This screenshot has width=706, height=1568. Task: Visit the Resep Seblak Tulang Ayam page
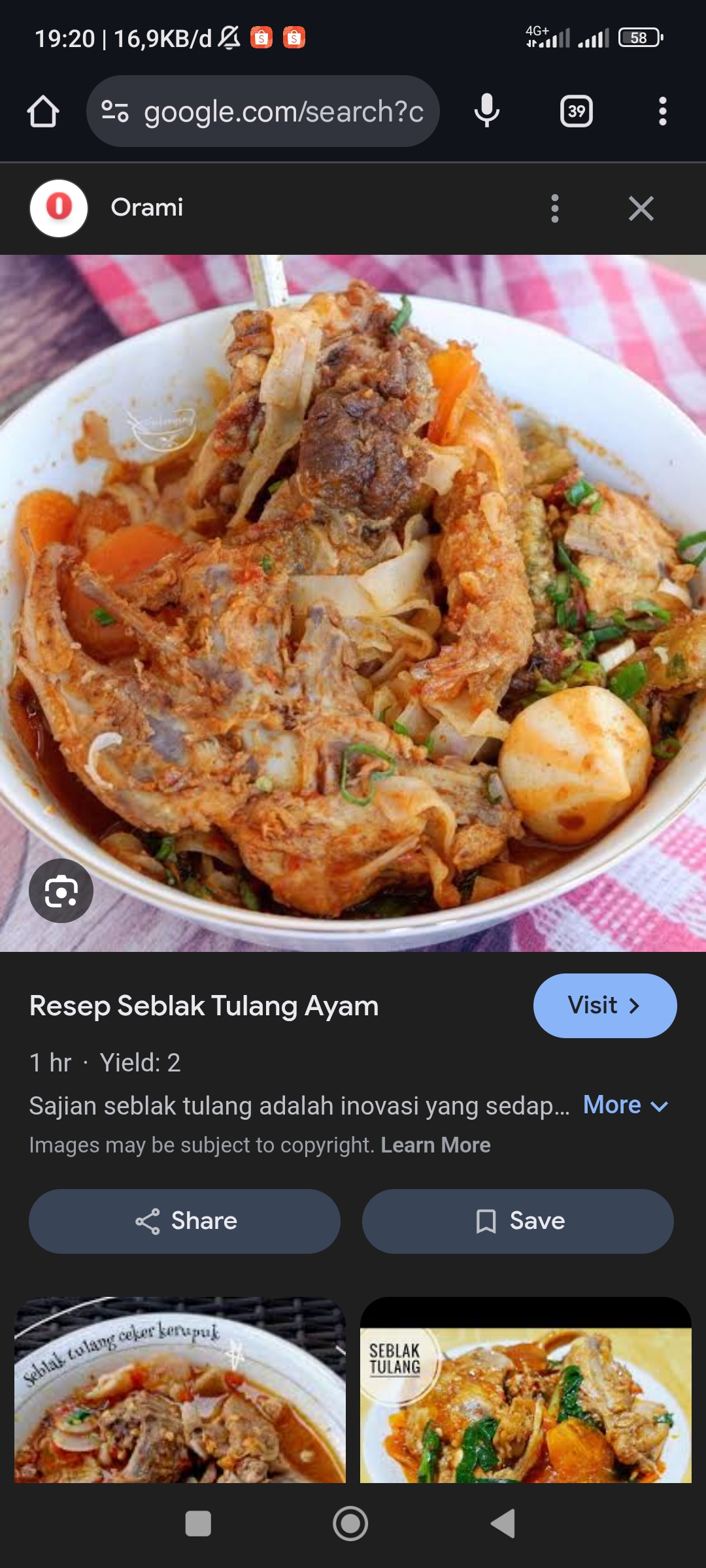[604, 1005]
